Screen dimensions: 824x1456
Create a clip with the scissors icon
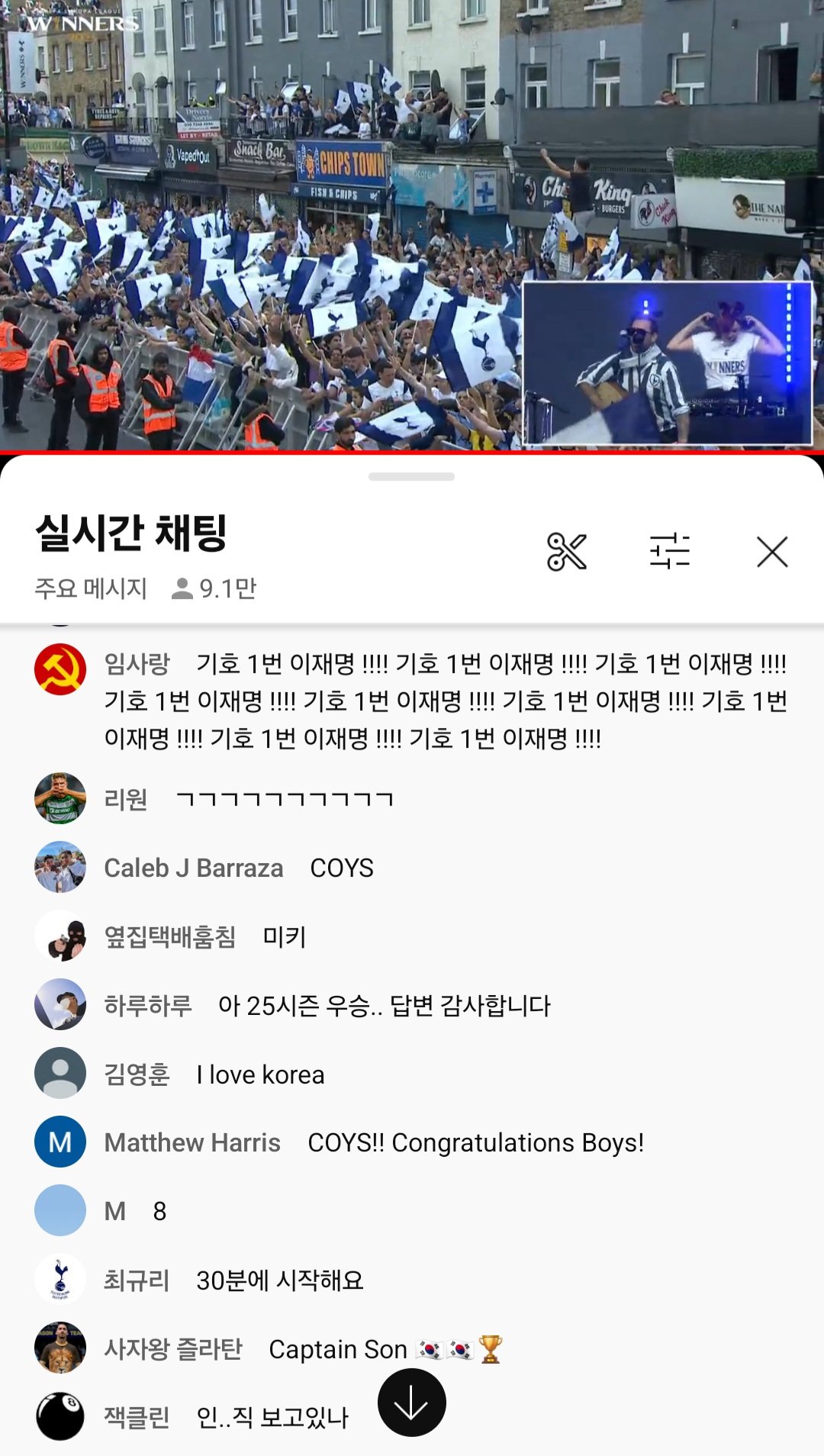566,552
